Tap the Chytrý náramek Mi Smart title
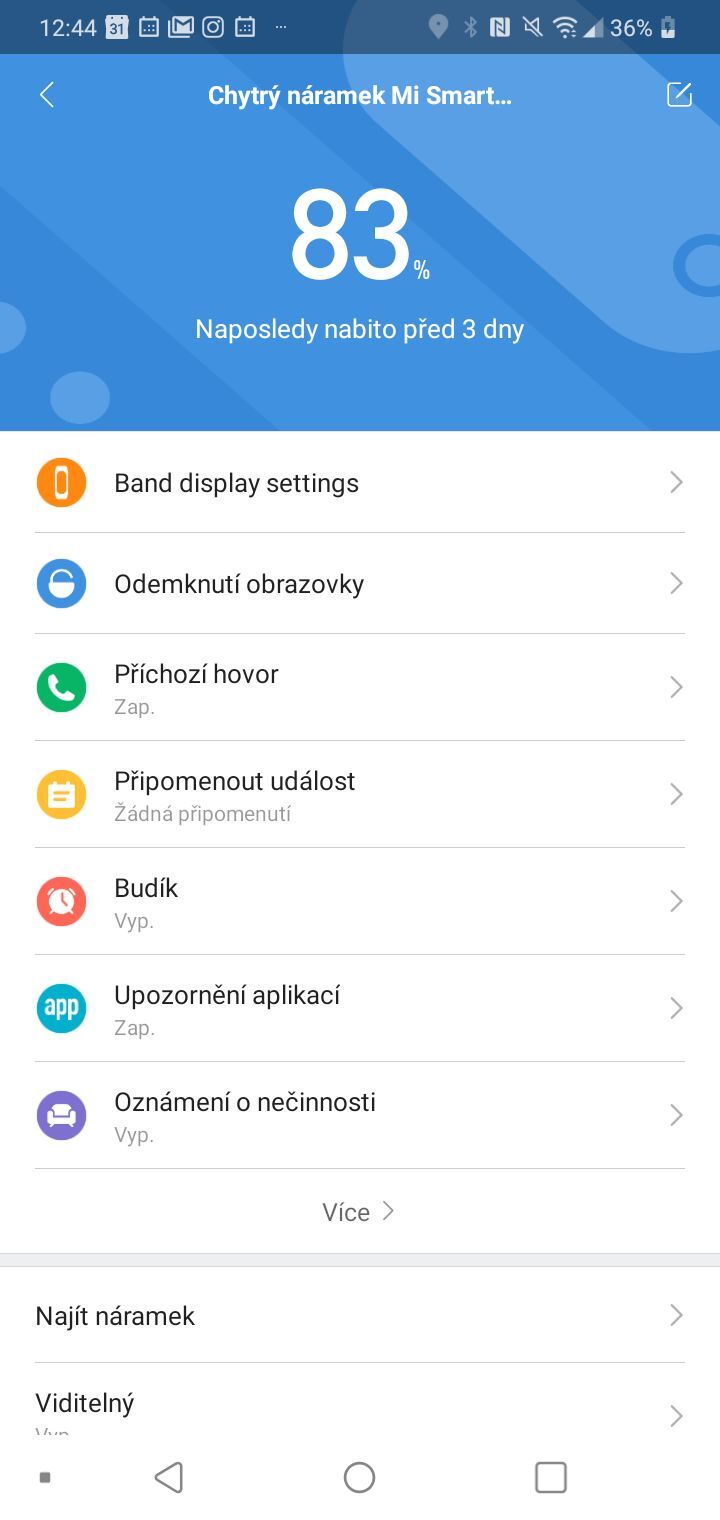Screen dimensions: 720x1520 pos(360,95)
